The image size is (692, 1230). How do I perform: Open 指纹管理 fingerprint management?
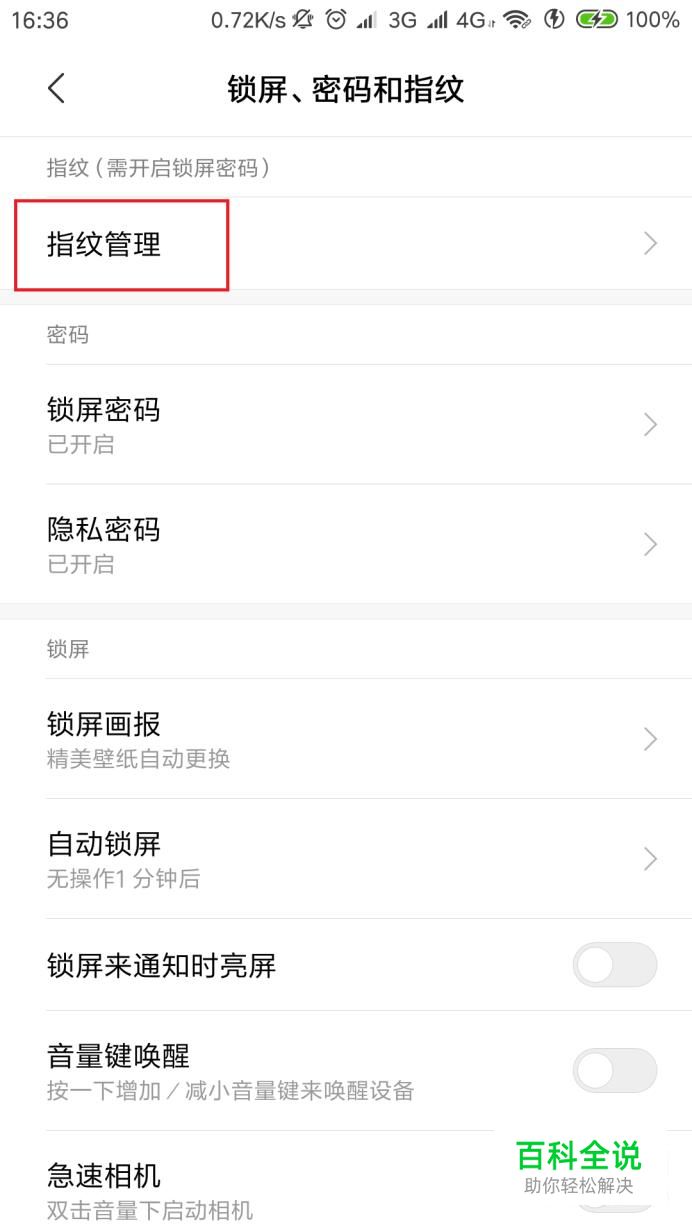346,243
